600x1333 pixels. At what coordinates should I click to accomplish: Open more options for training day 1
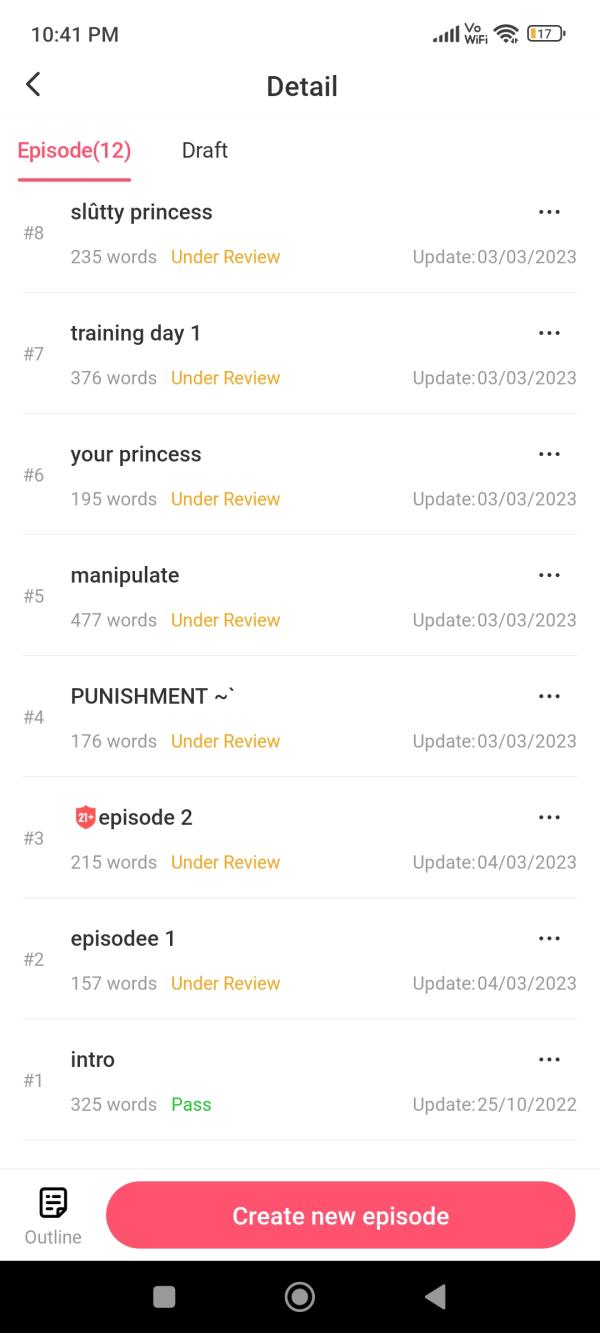[x=549, y=333]
